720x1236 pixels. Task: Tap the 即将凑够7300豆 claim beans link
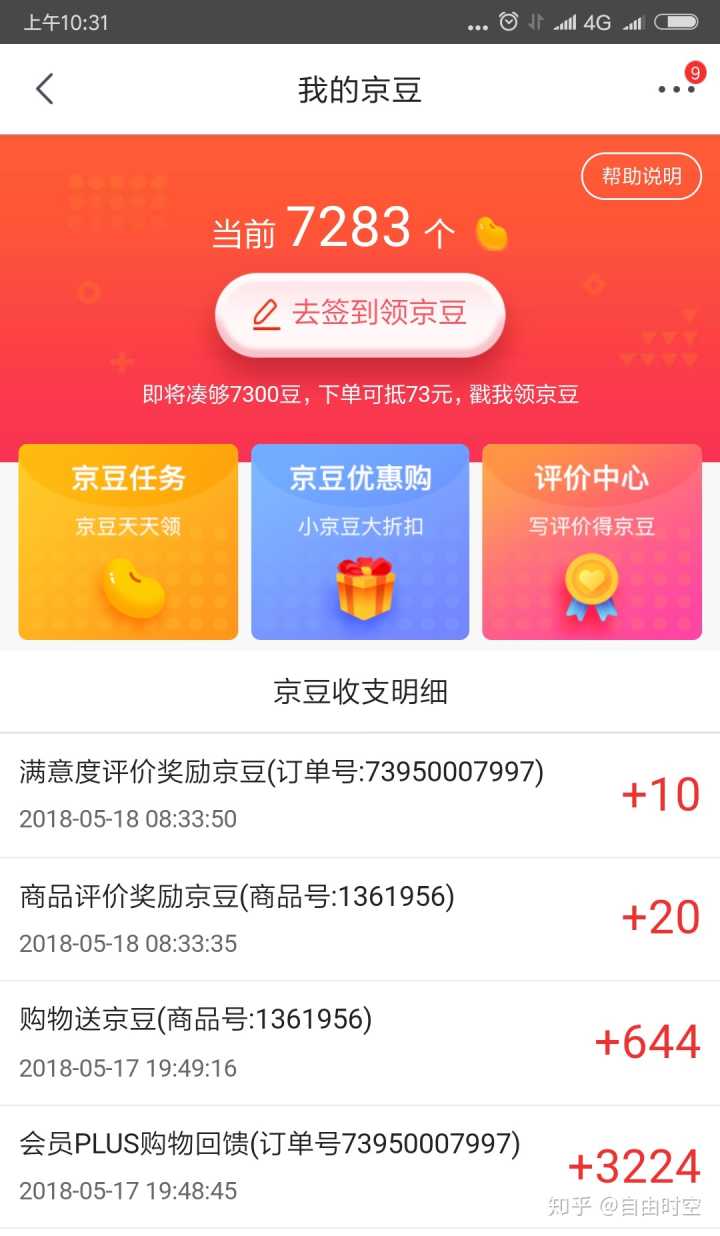coord(360,394)
